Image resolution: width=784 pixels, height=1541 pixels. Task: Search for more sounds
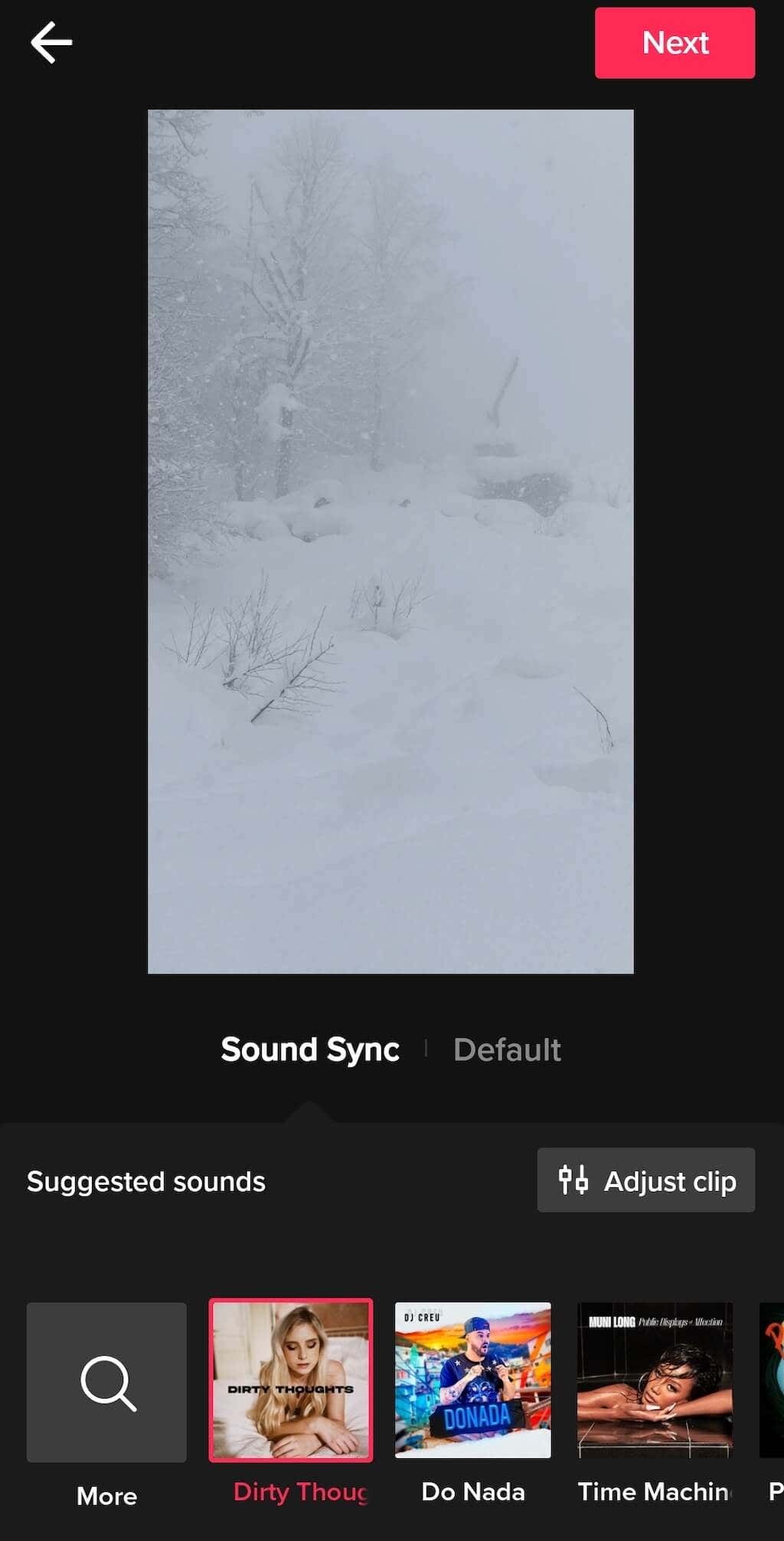tap(106, 1382)
